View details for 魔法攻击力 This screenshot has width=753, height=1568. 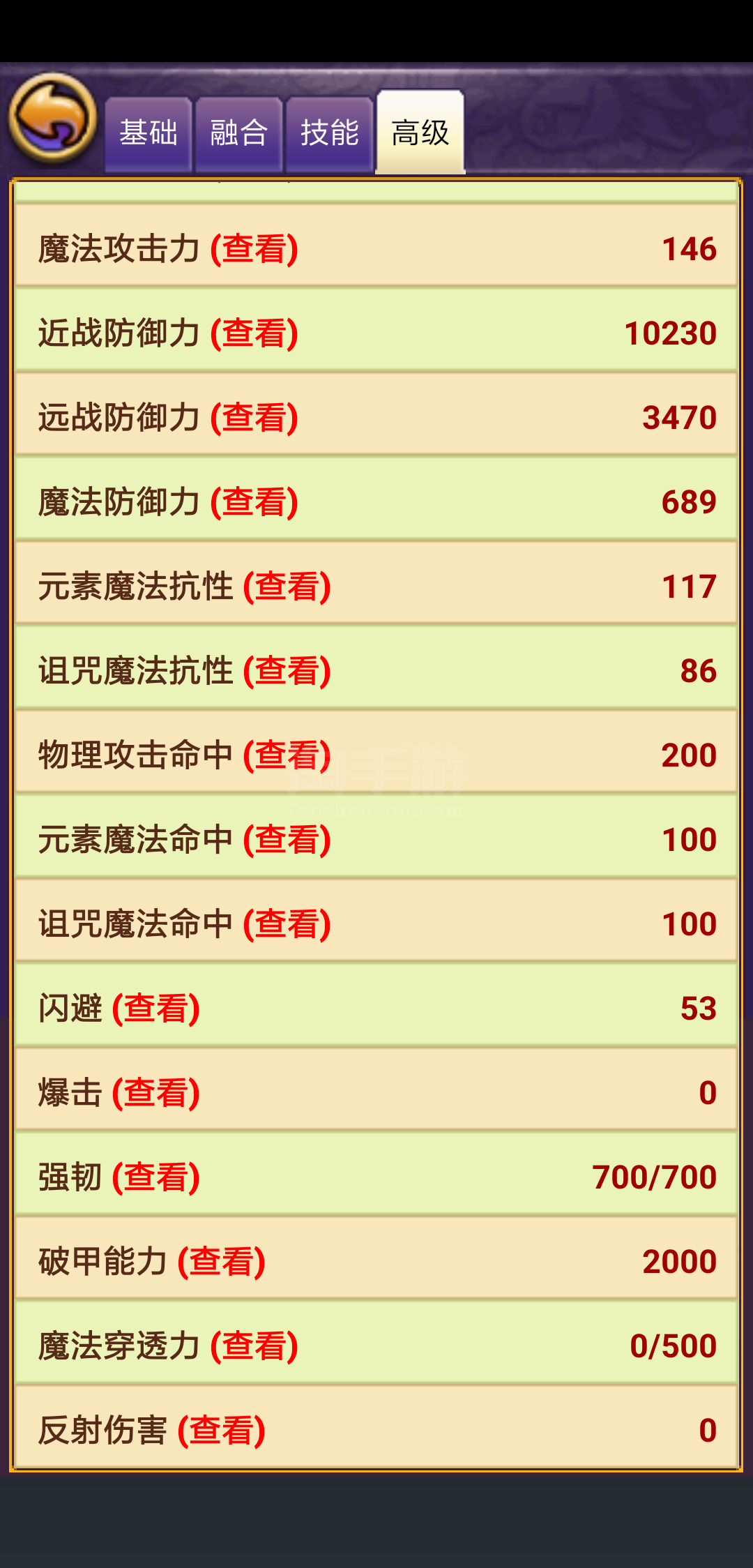click(x=254, y=250)
